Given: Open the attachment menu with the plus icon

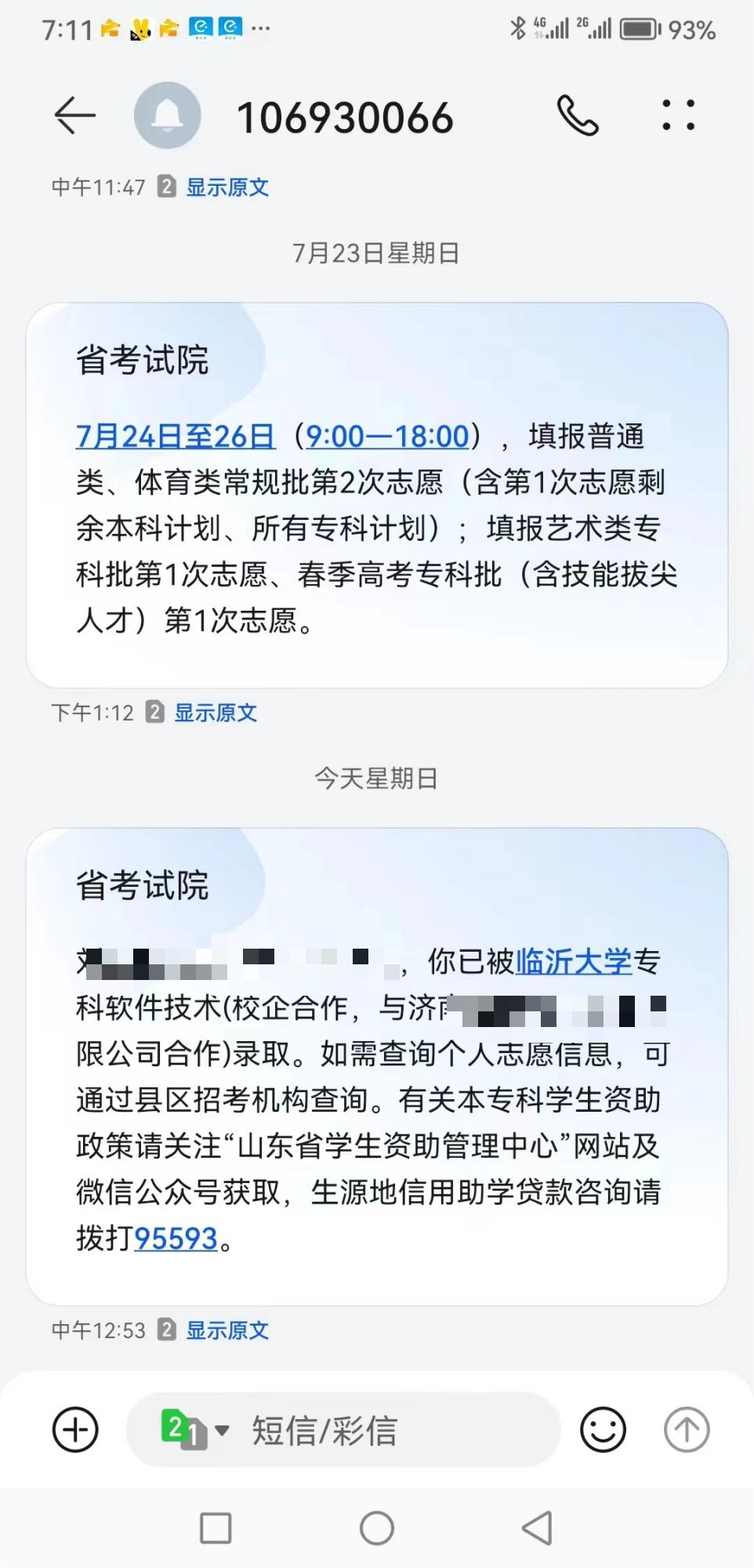Looking at the screenshot, I should tap(74, 1429).
